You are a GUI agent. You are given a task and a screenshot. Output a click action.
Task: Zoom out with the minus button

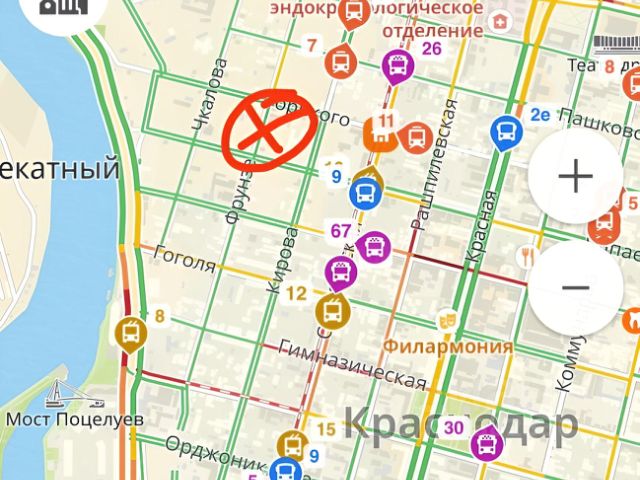576,287
